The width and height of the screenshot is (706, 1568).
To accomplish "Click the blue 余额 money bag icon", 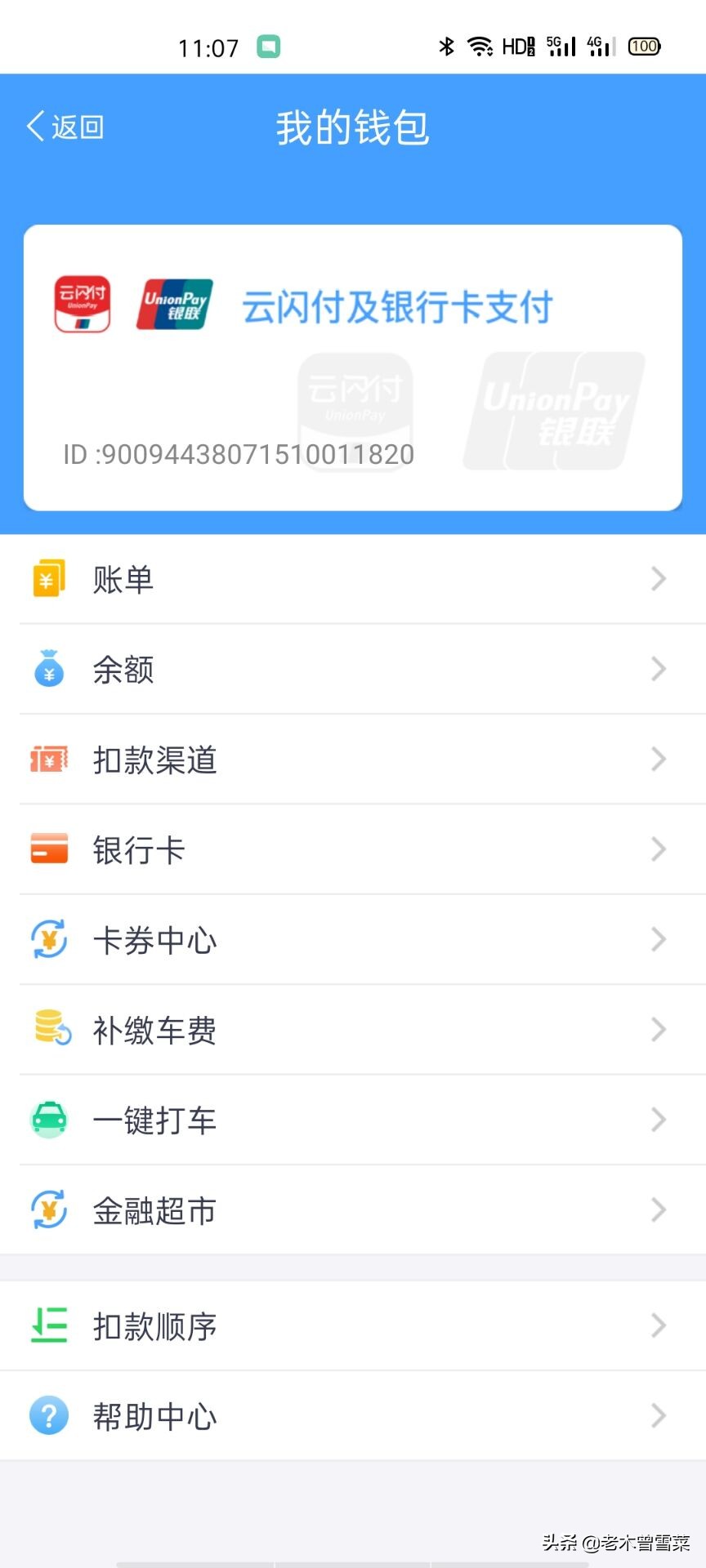I will coord(49,669).
